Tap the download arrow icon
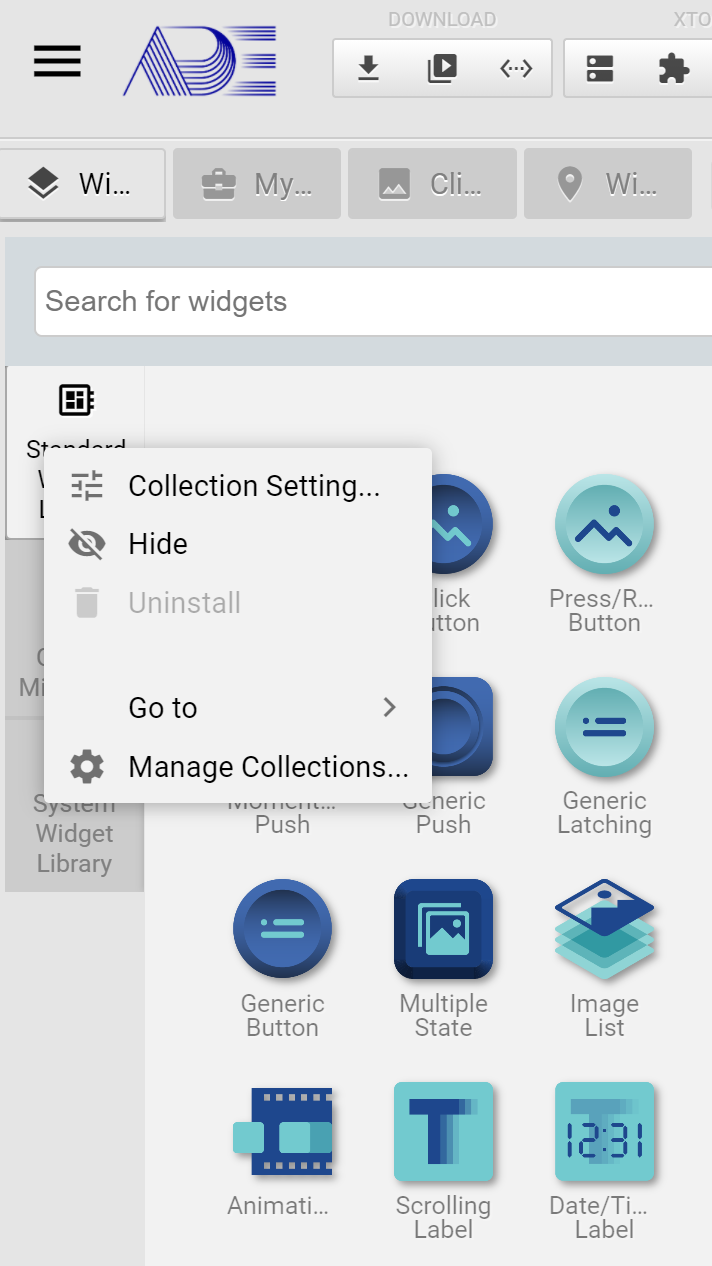Screen dimensions: 712x1266 point(369,68)
